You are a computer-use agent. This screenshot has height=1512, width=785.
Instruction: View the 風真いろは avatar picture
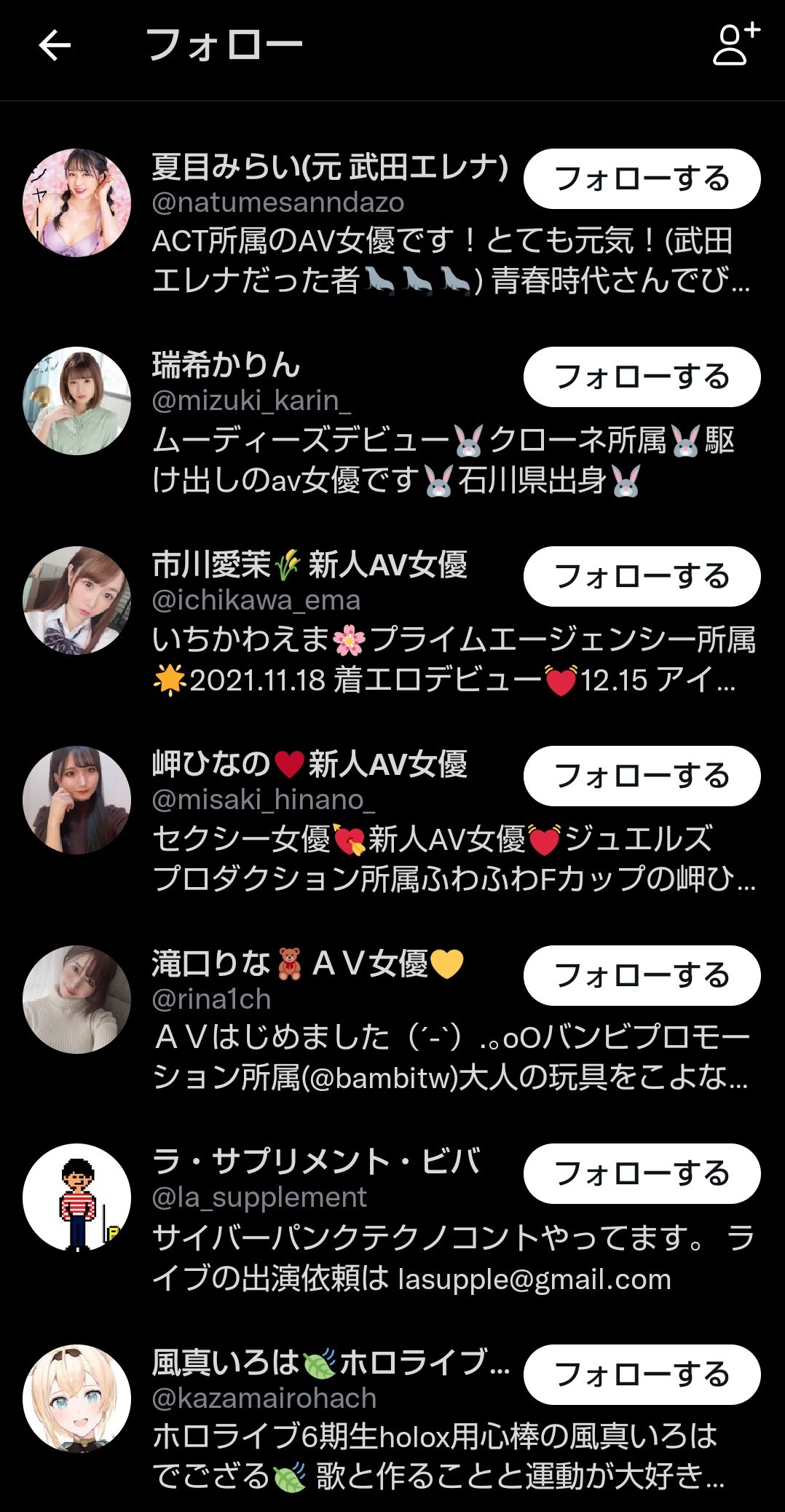pos(77,1398)
